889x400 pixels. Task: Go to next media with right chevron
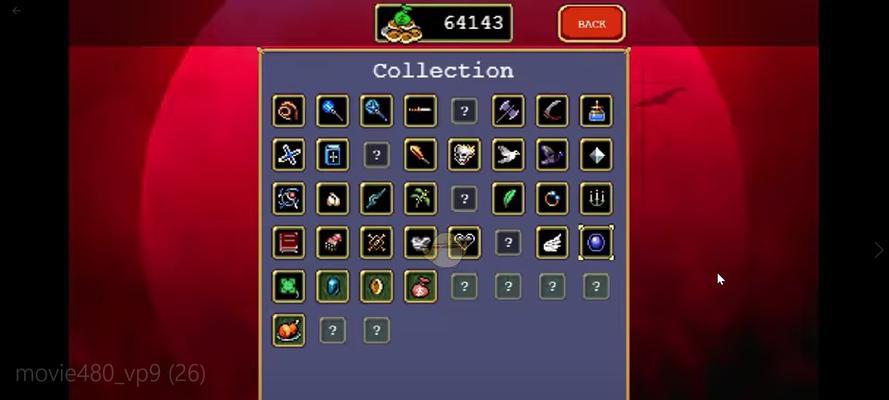(877, 250)
